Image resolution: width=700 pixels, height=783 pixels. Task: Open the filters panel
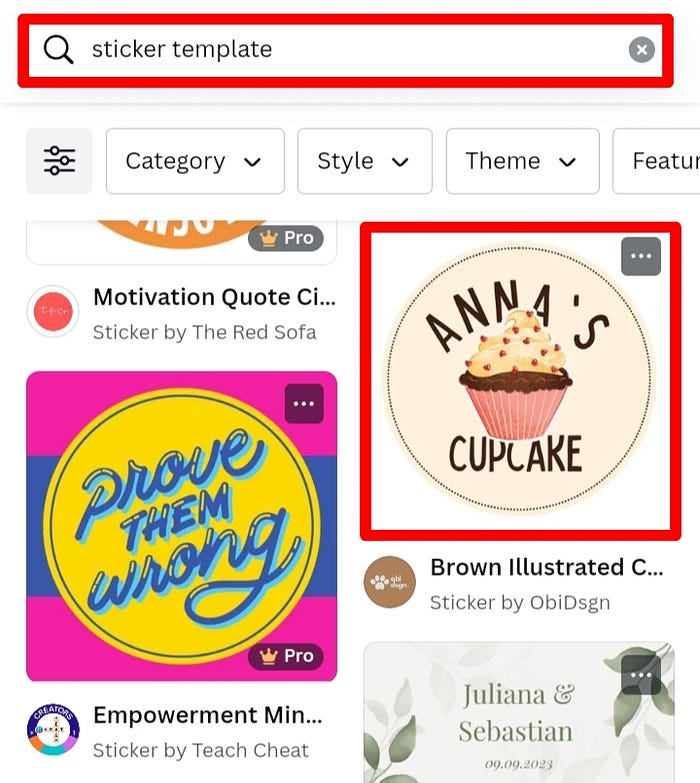pos(59,161)
